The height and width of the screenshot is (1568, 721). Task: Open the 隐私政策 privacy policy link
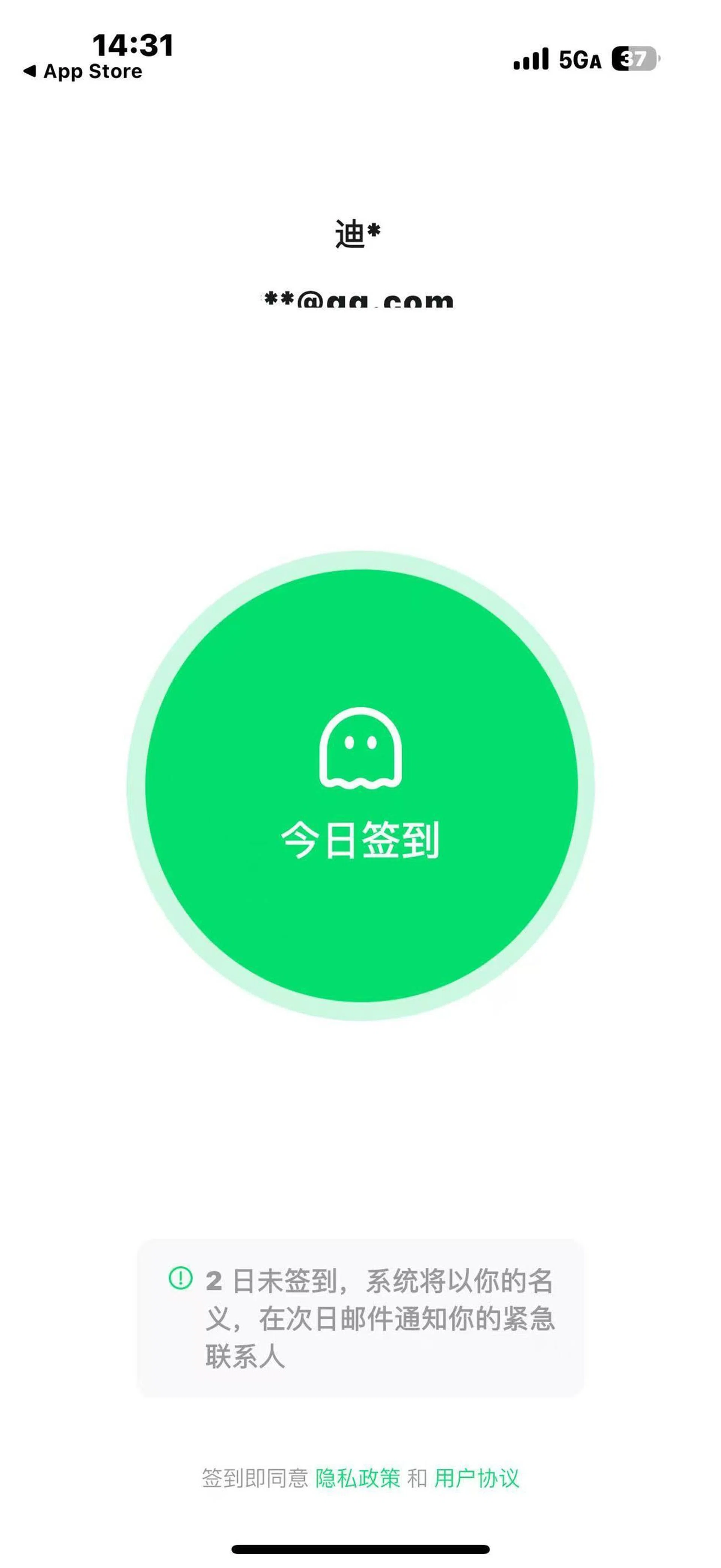(x=358, y=1478)
